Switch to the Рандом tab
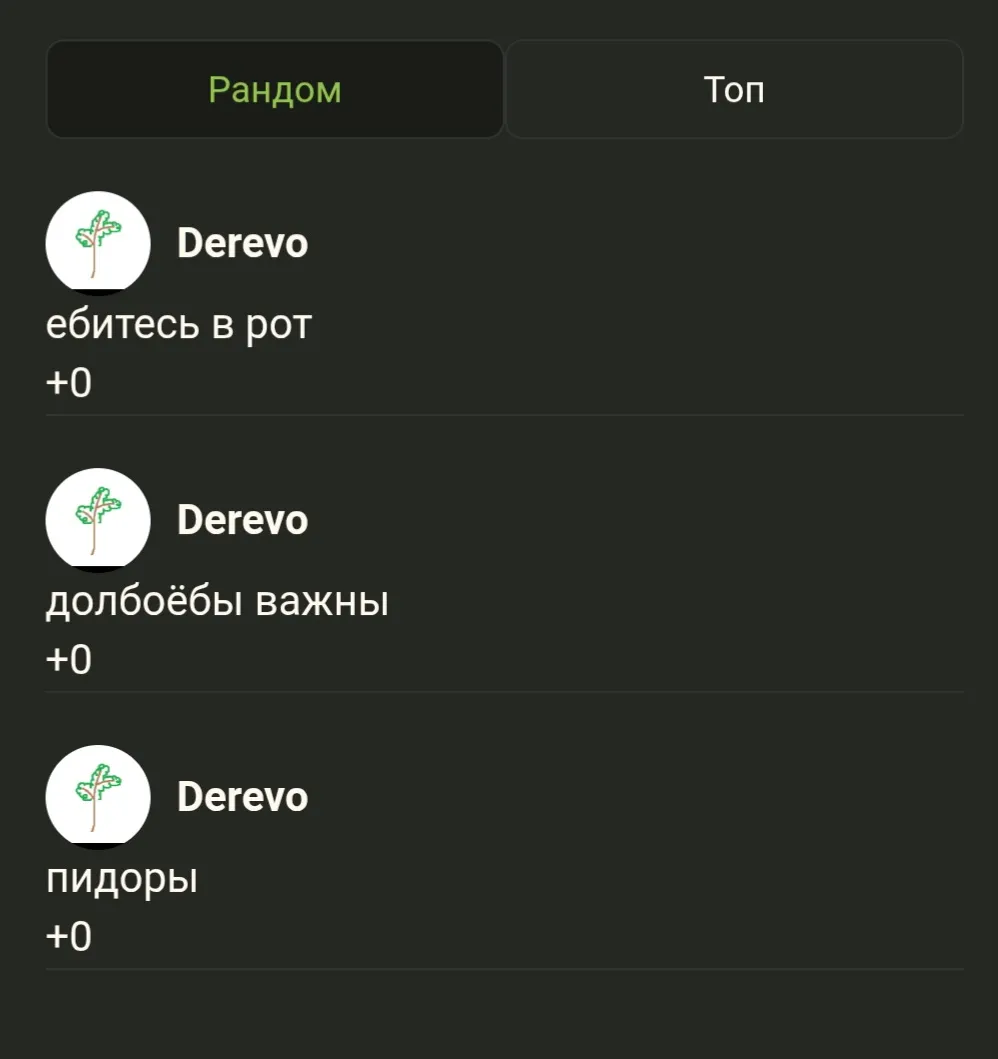998x1059 pixels. pyautogui.click(x=275, y=90)
